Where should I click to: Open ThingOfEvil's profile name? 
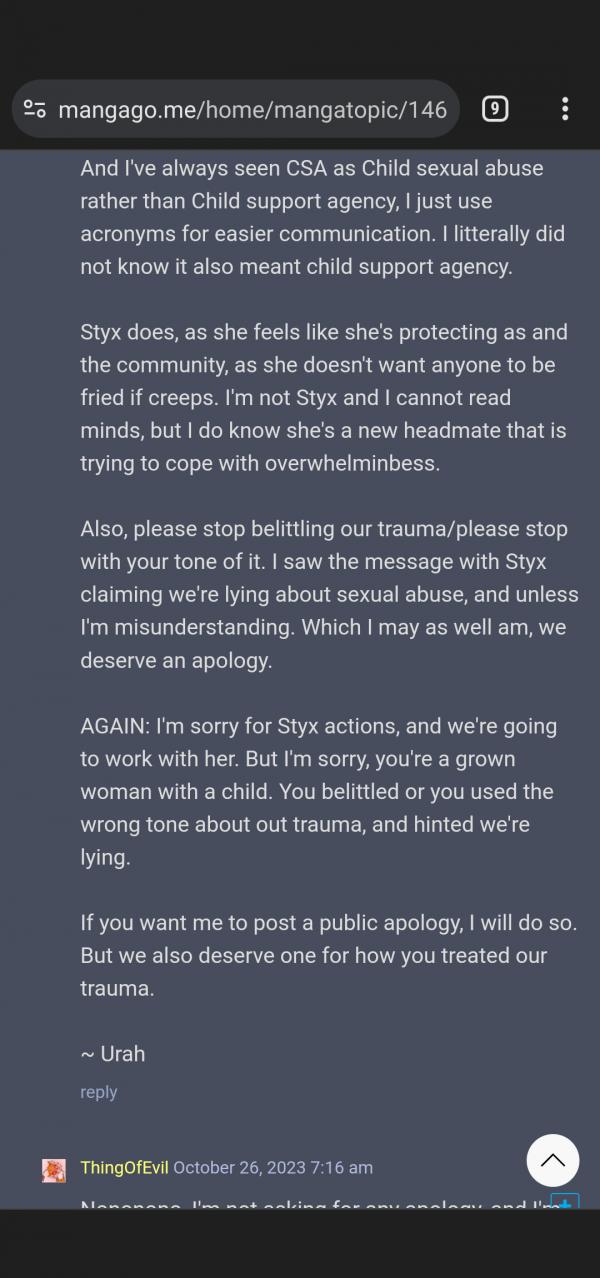click(124, 1167)
